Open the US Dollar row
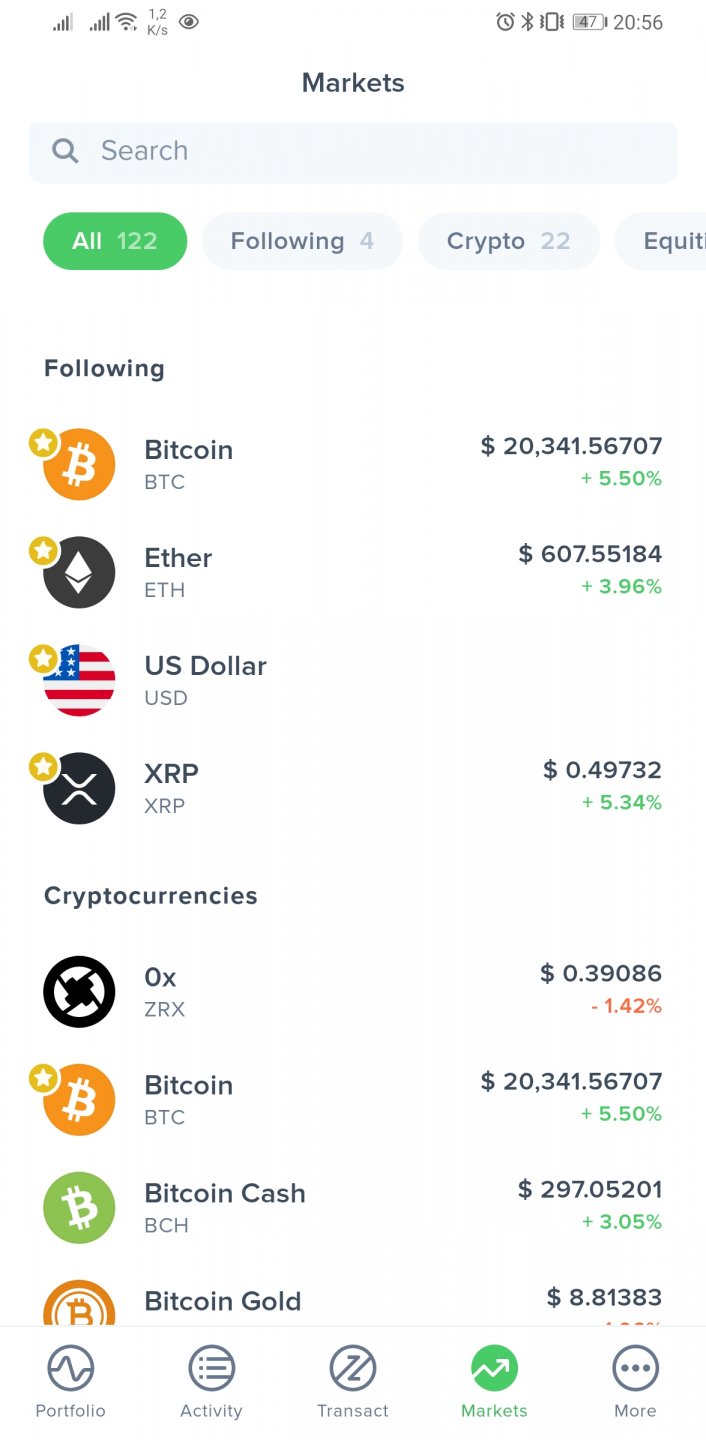 352,680
